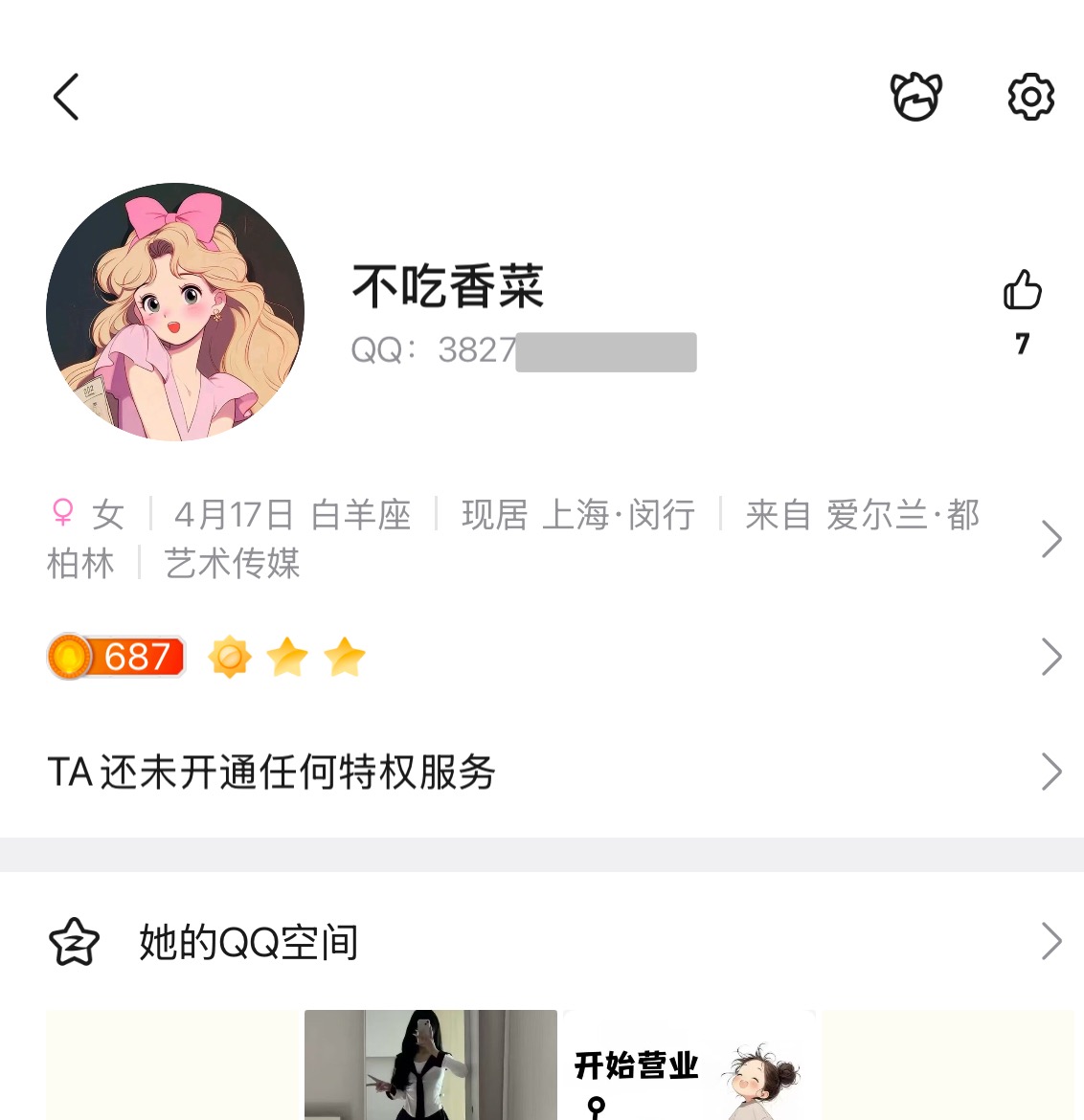Image resolution: width=1084 pixels, height=1120 pixels.
Task: Open the mirror selfie Qzone photo
Action: click(x=431, y=1064)
